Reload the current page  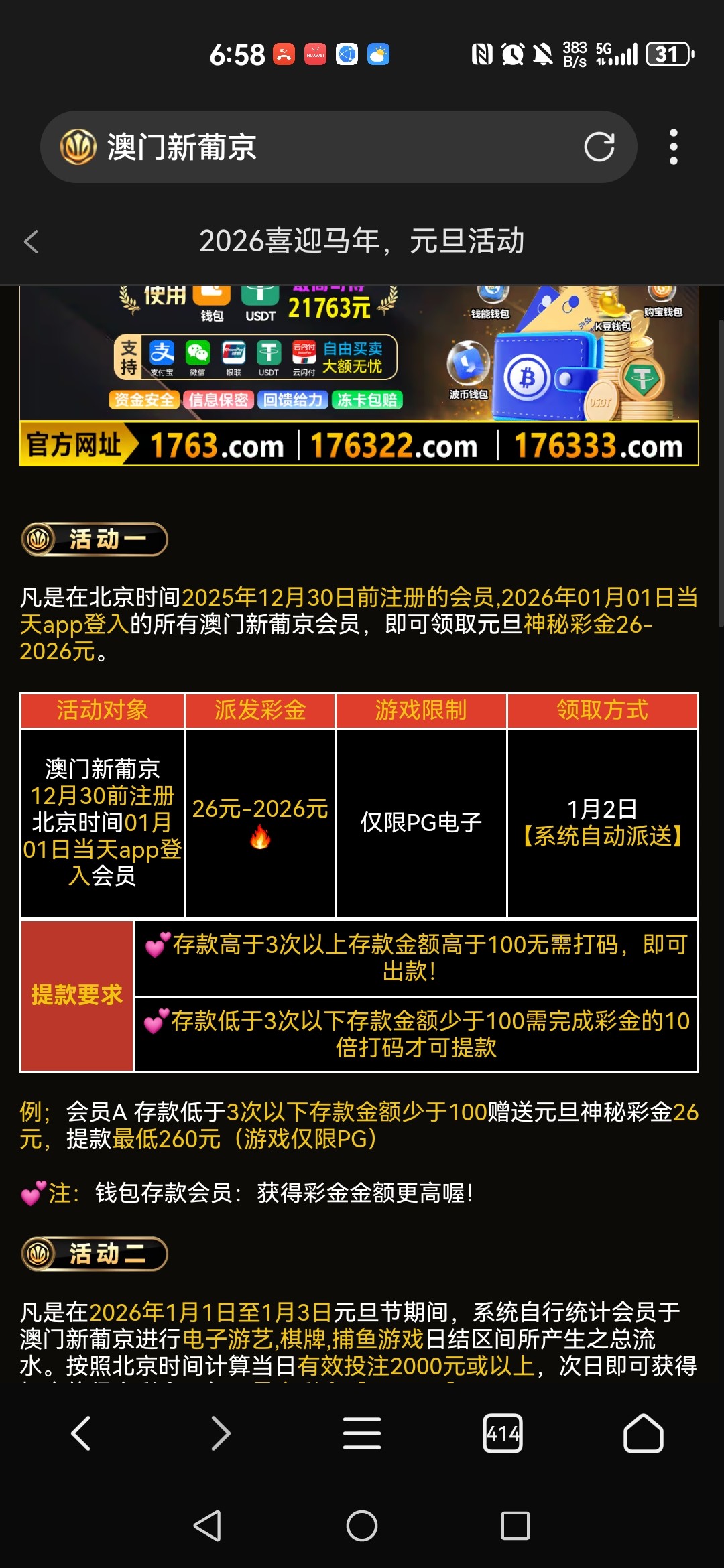click(x=599, y=147)
